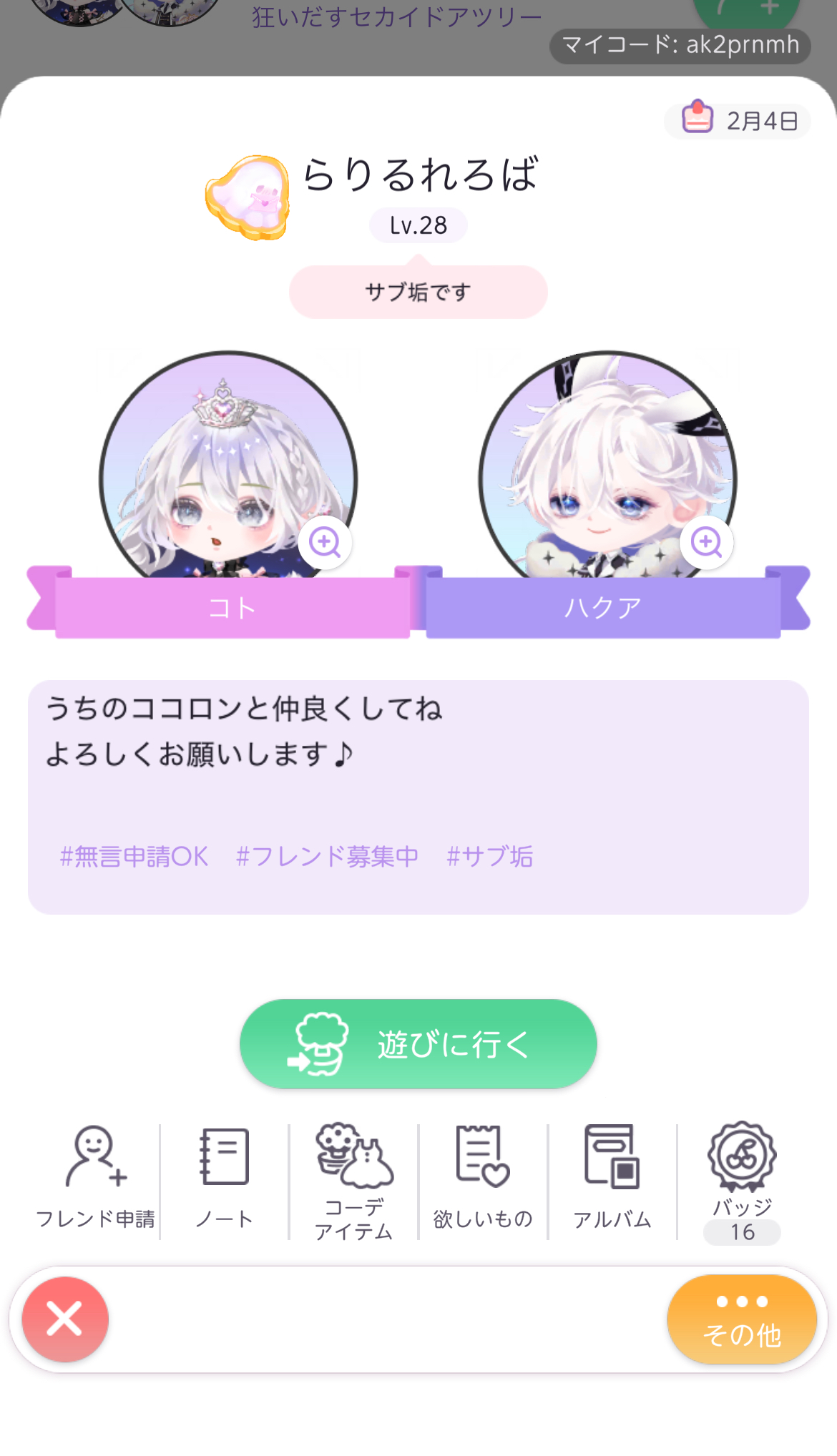Open the その他 menu

tap(742, 1320)
